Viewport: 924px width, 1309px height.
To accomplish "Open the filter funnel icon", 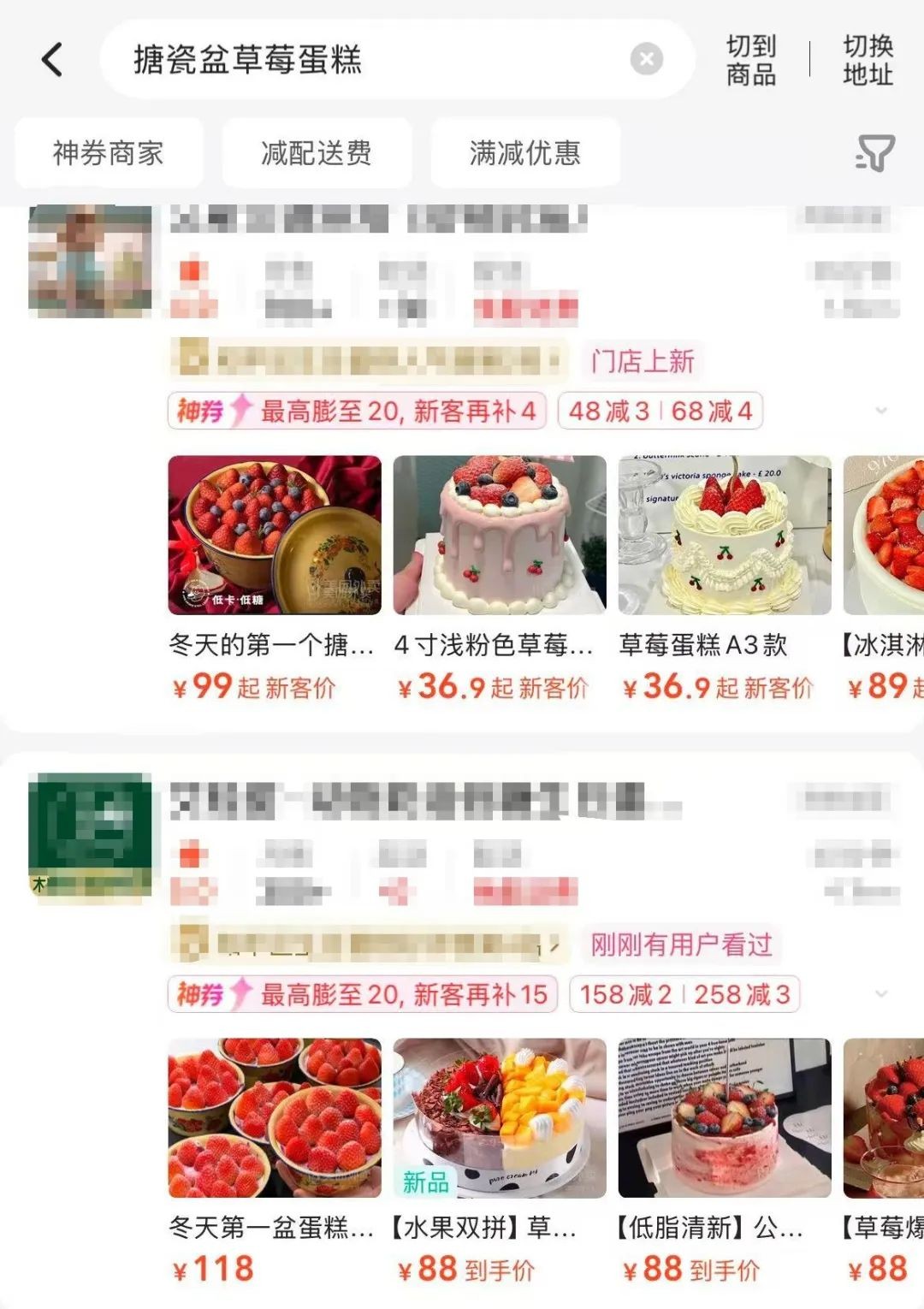I will click(x=874, y=154).
